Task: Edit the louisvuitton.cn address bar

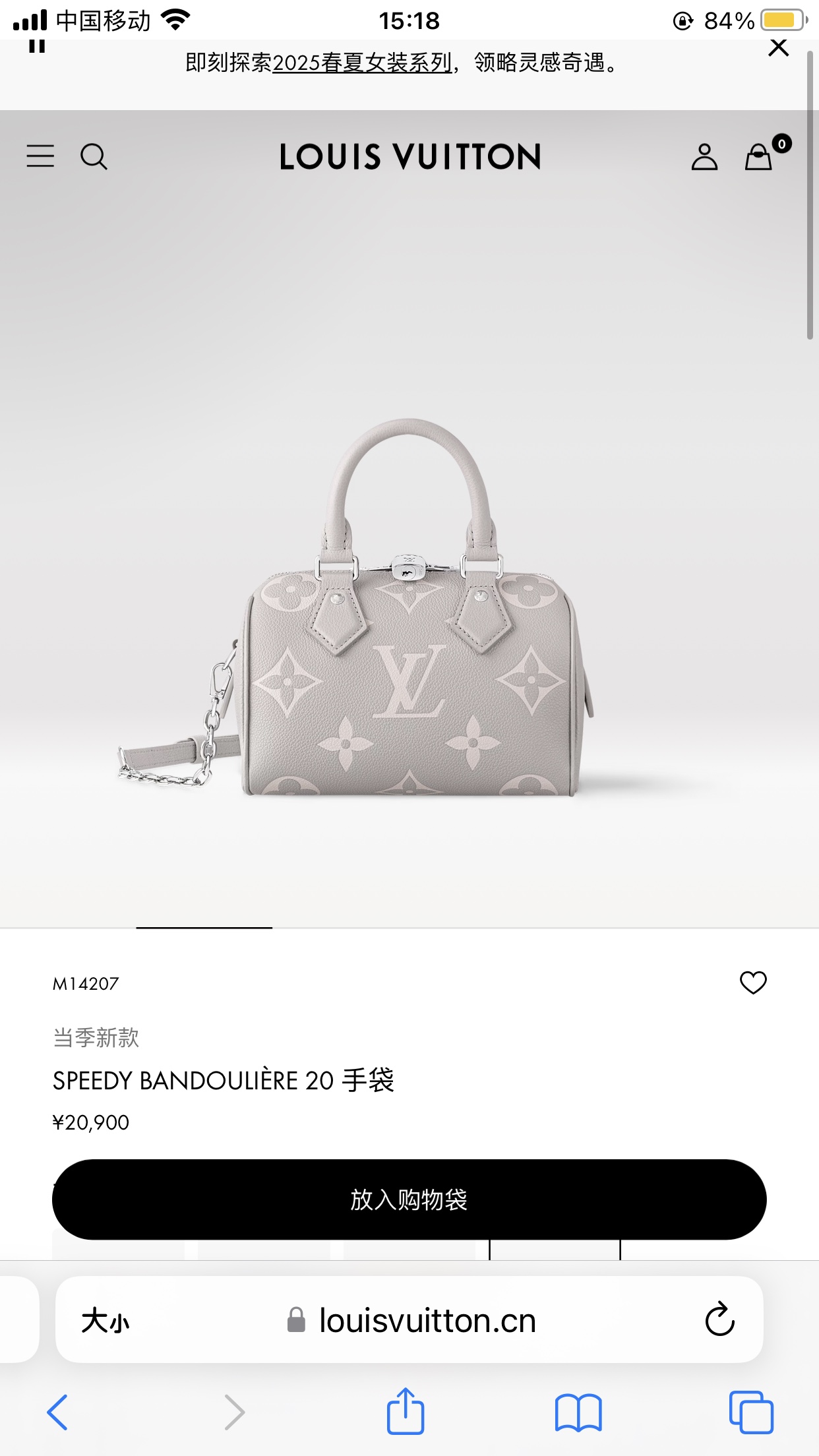Action: 422,1321
